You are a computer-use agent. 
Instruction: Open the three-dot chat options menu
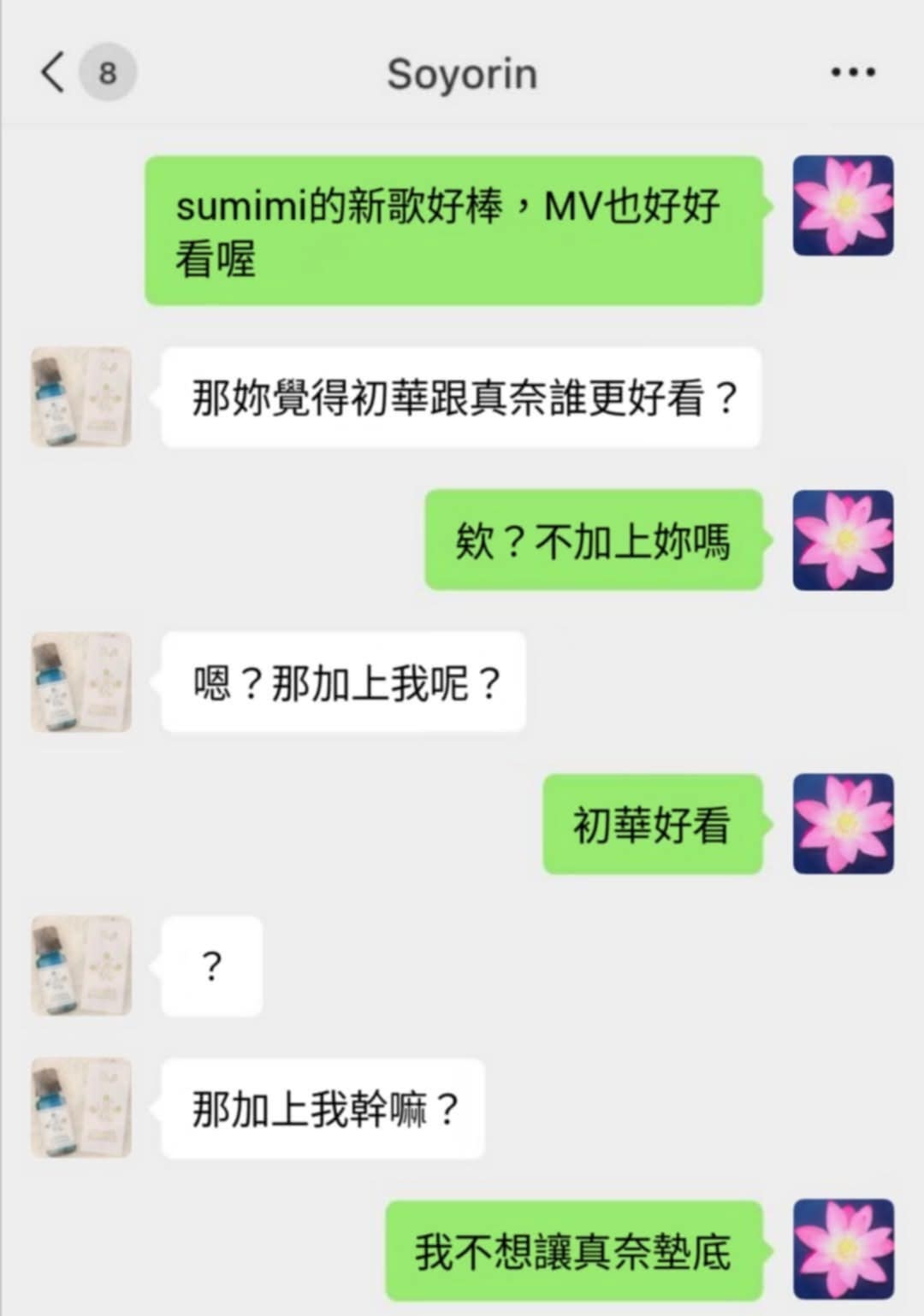click(x=853, y=73)
